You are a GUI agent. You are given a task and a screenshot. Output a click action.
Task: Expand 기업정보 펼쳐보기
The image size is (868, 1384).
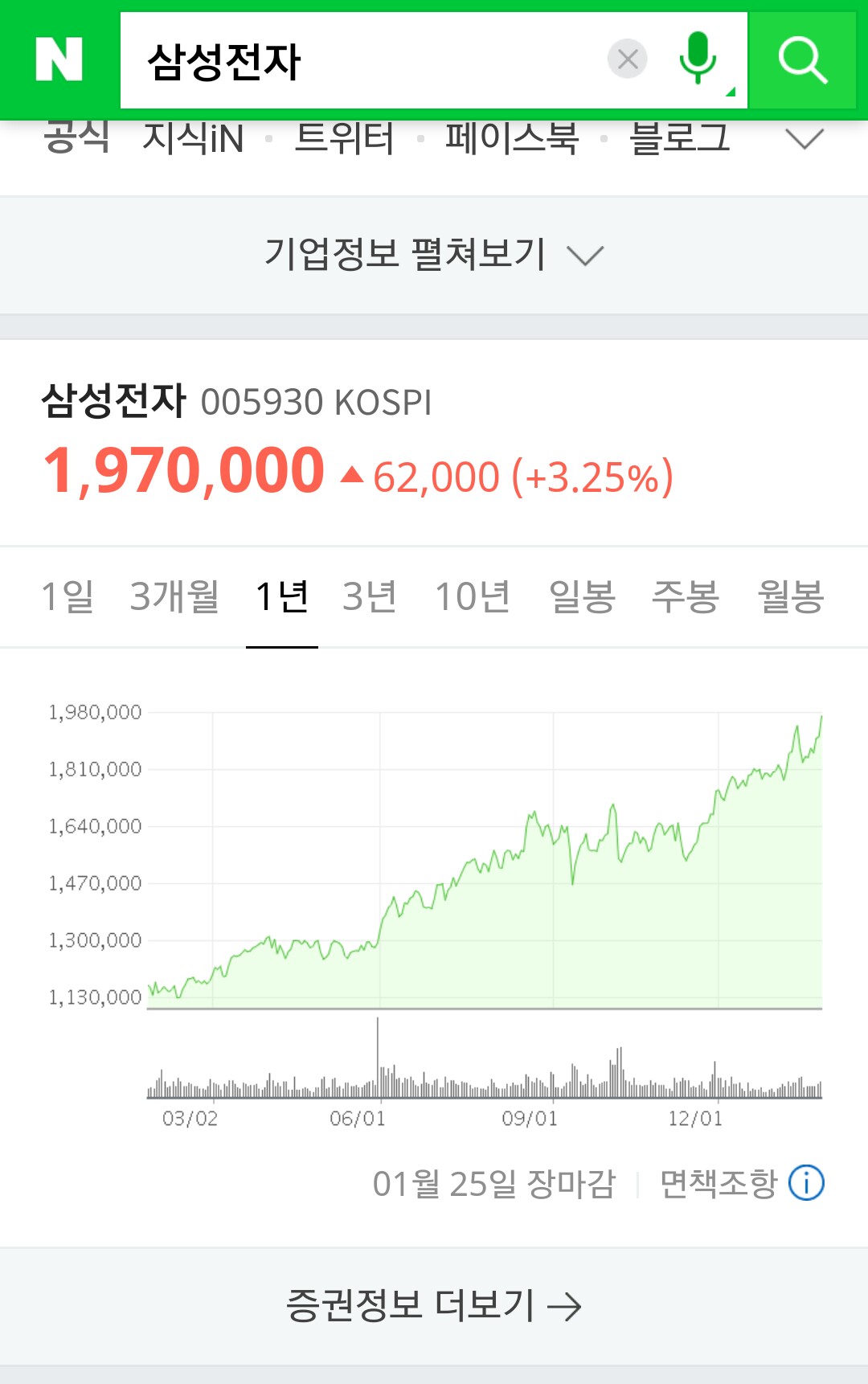pos(434,255)
